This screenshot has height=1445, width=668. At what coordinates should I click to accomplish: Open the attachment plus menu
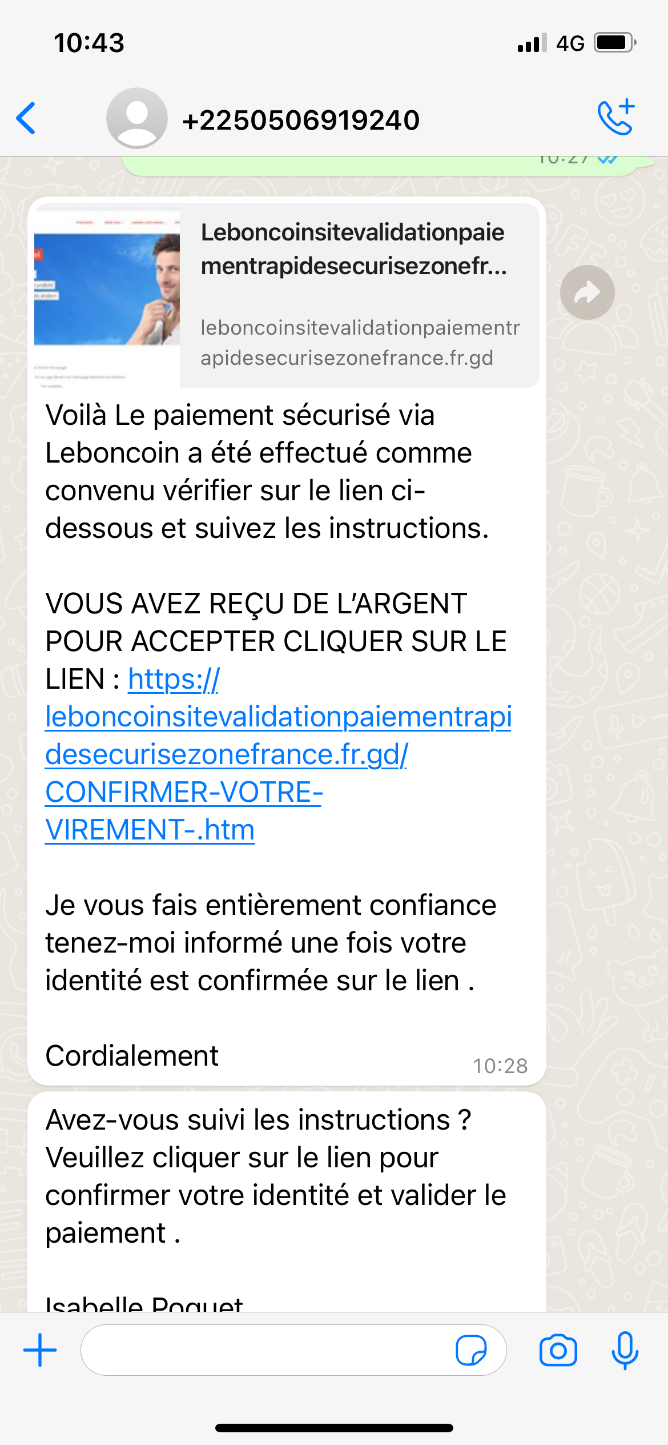[40, 1352]
